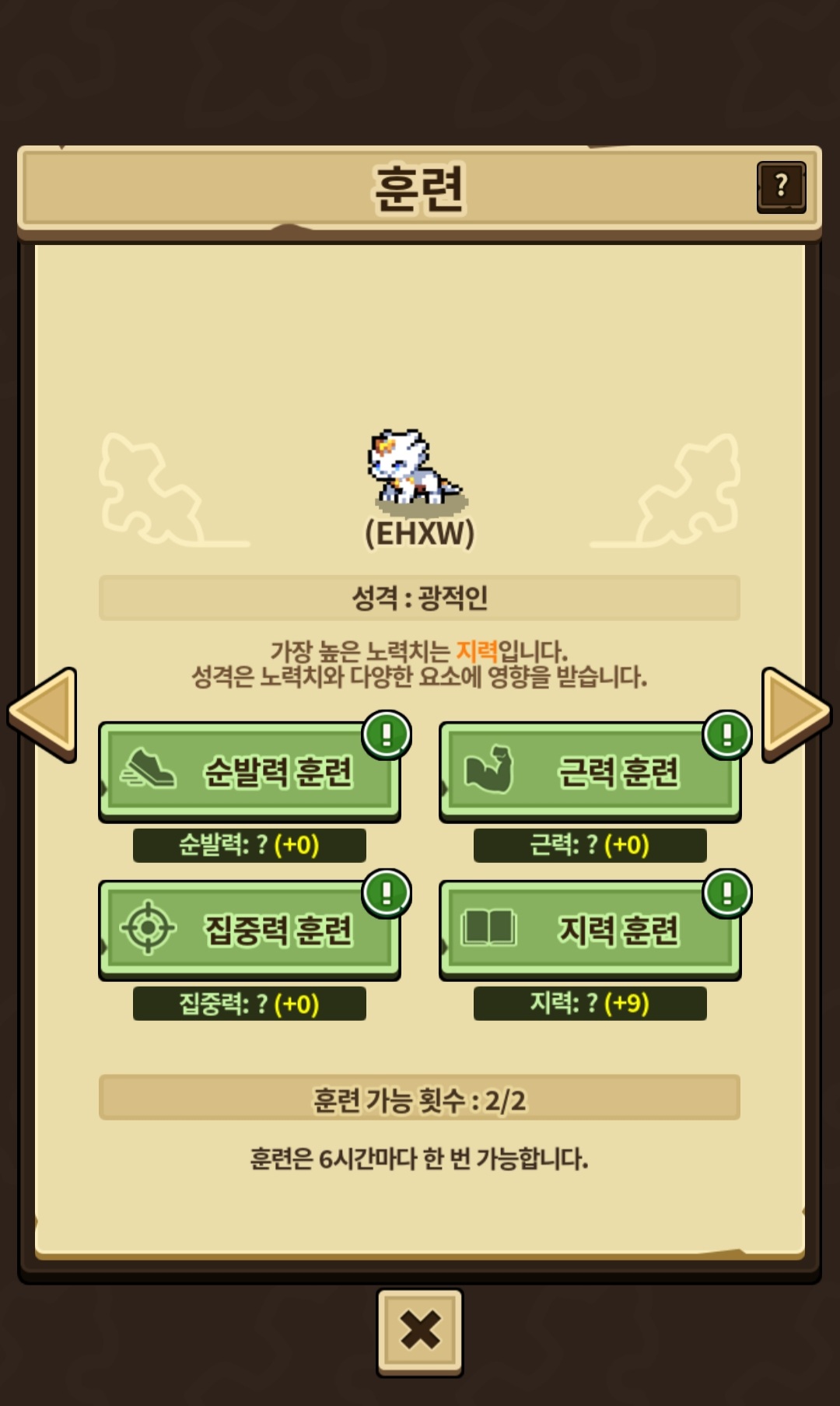The width and height of the screenshot is (840, 1406).
Task: Open the help question mark button
Action: coord(781,187)
